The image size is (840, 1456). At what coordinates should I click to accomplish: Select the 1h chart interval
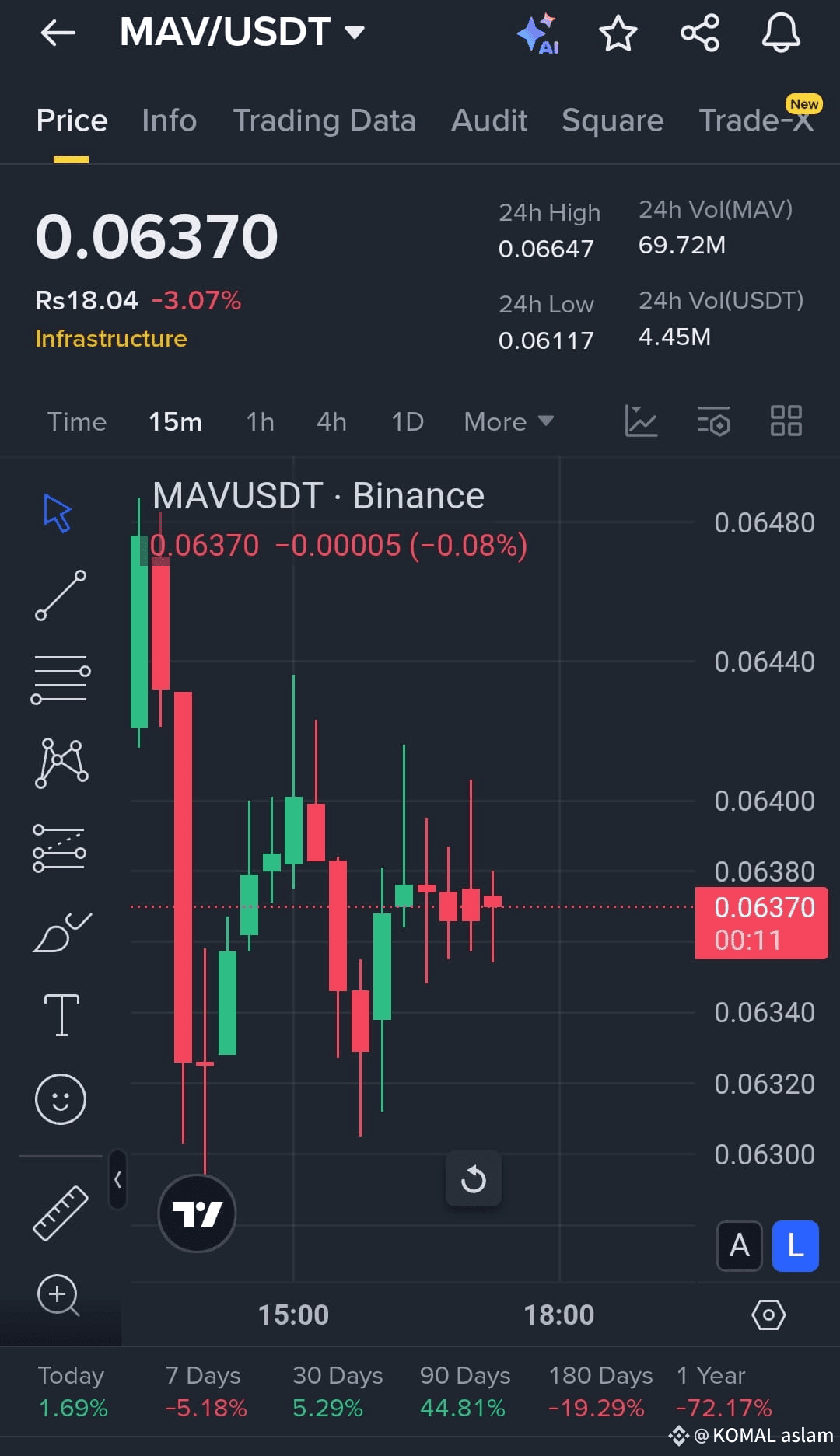pos(260,421)
